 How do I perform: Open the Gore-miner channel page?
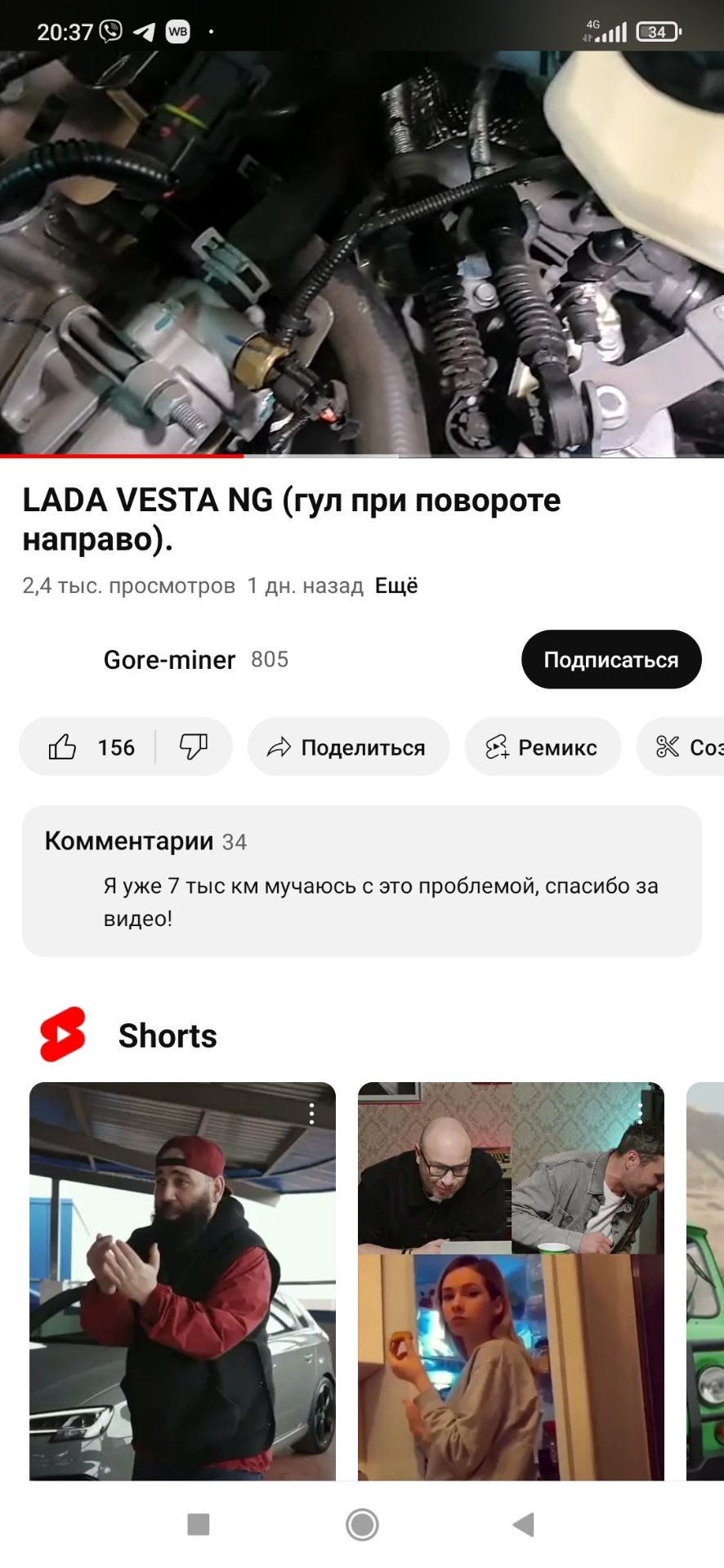(168, 660)
